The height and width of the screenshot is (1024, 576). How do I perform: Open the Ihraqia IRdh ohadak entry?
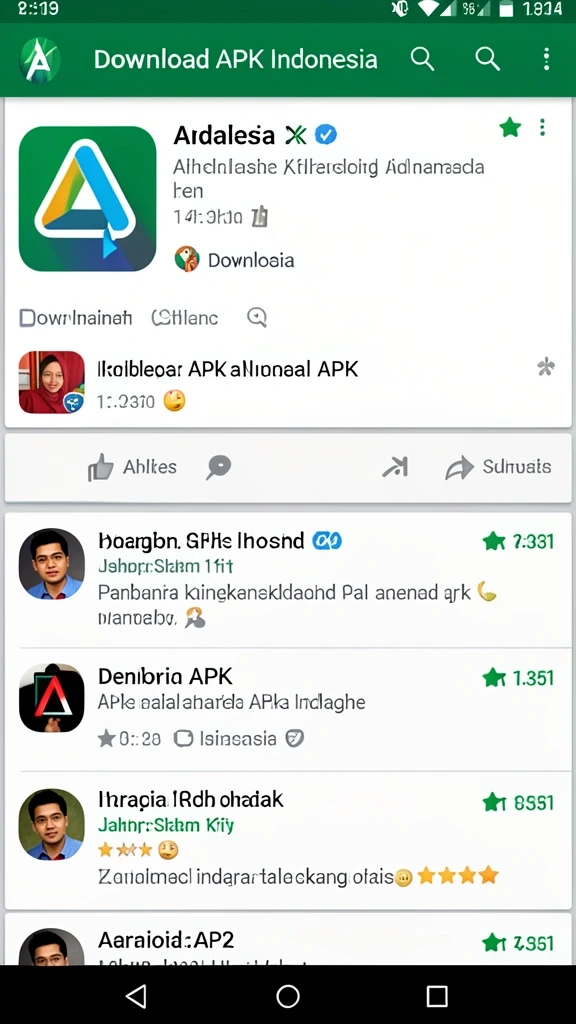click(x=288, y=840)
